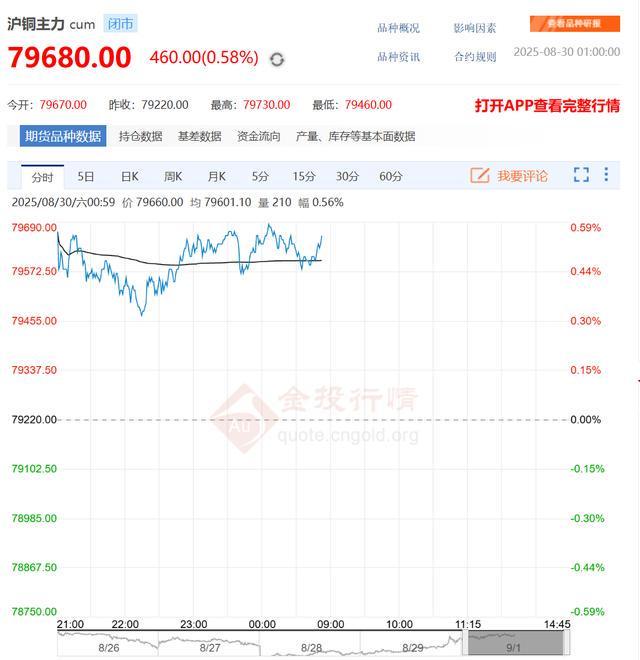Open the 资金流向 tab
This screenshot has width=640, height=660.
pos(258,136)
